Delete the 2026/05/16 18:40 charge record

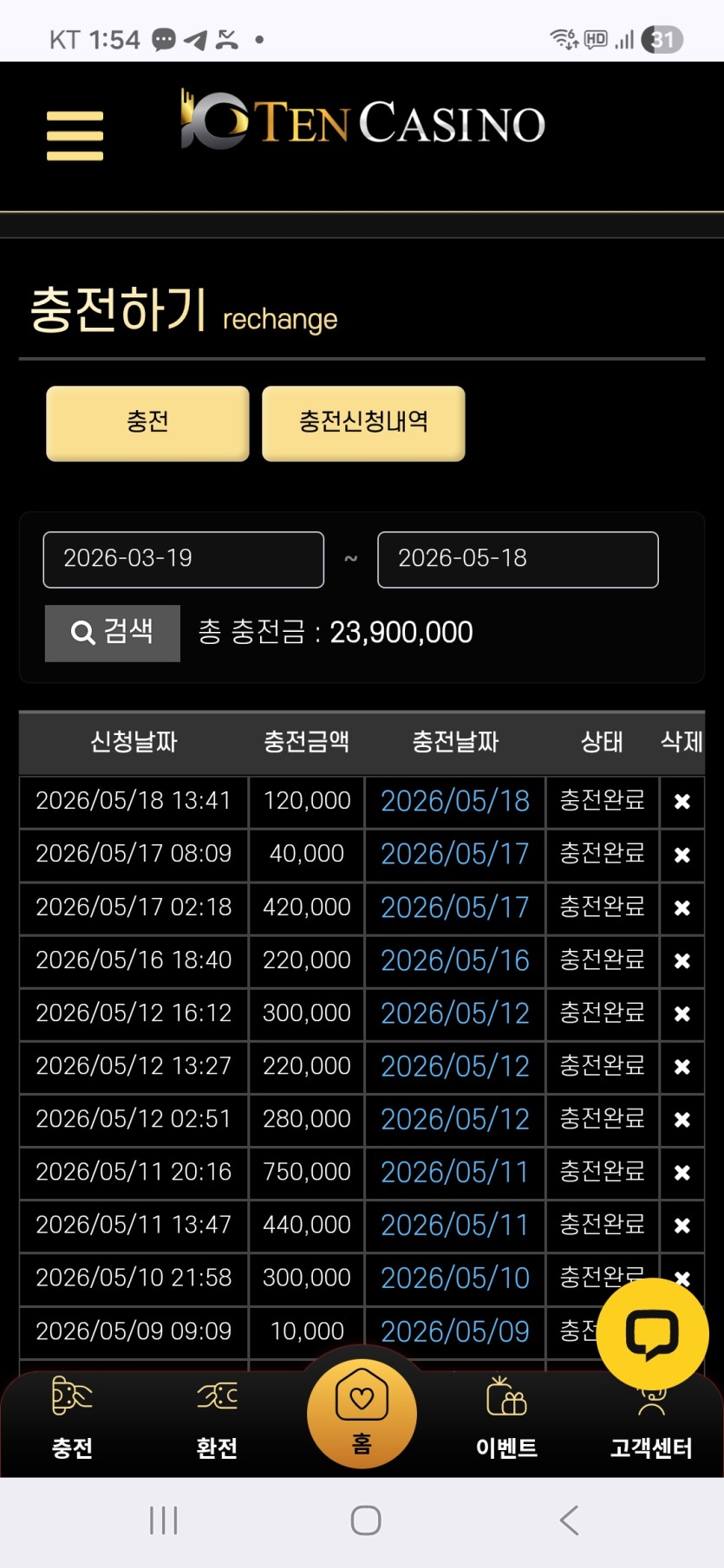pyautogui.click(x=682, y=960)
